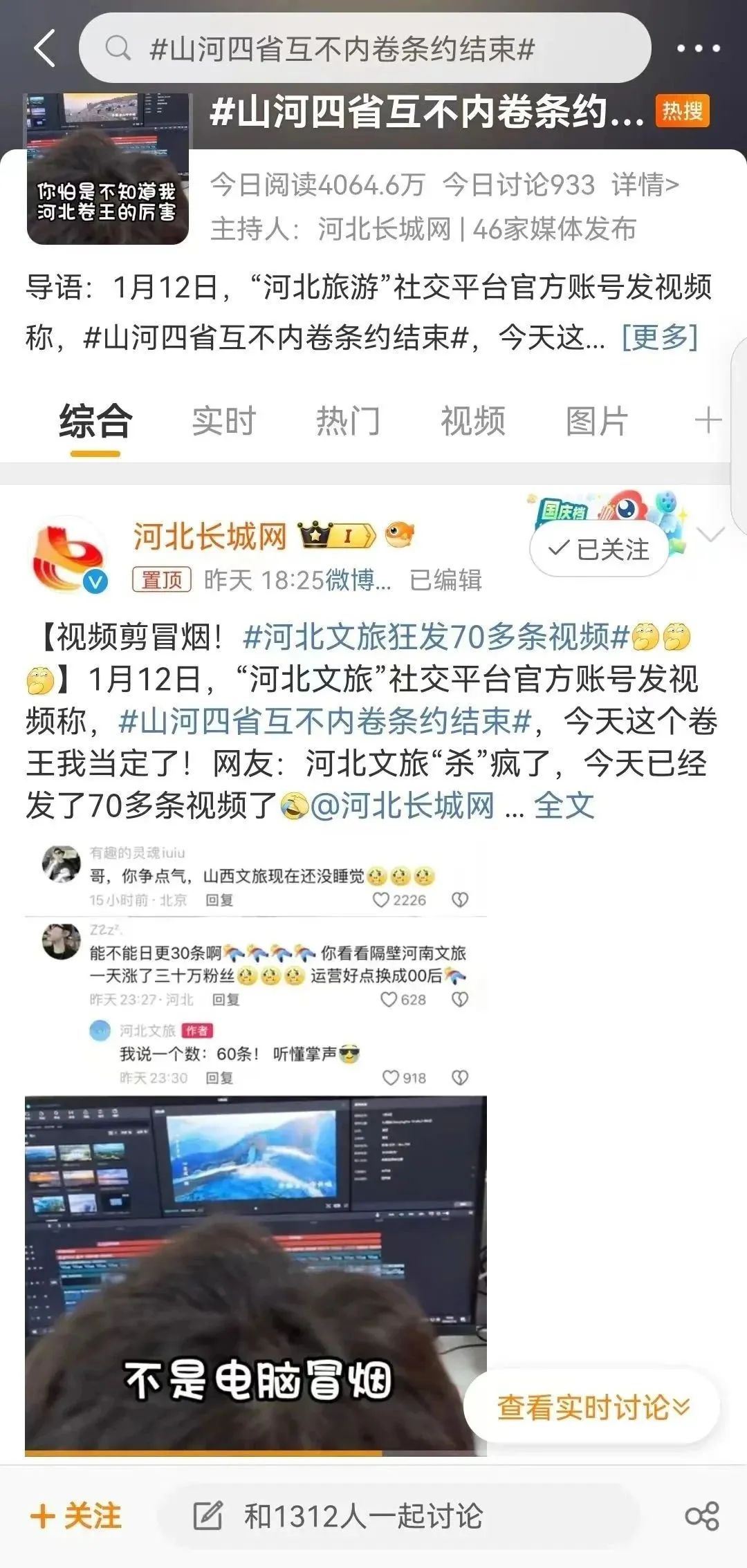Open the three-dot overflow menu
The height and width of the screenshot is (1568, 747).
(x=698, y=49)
